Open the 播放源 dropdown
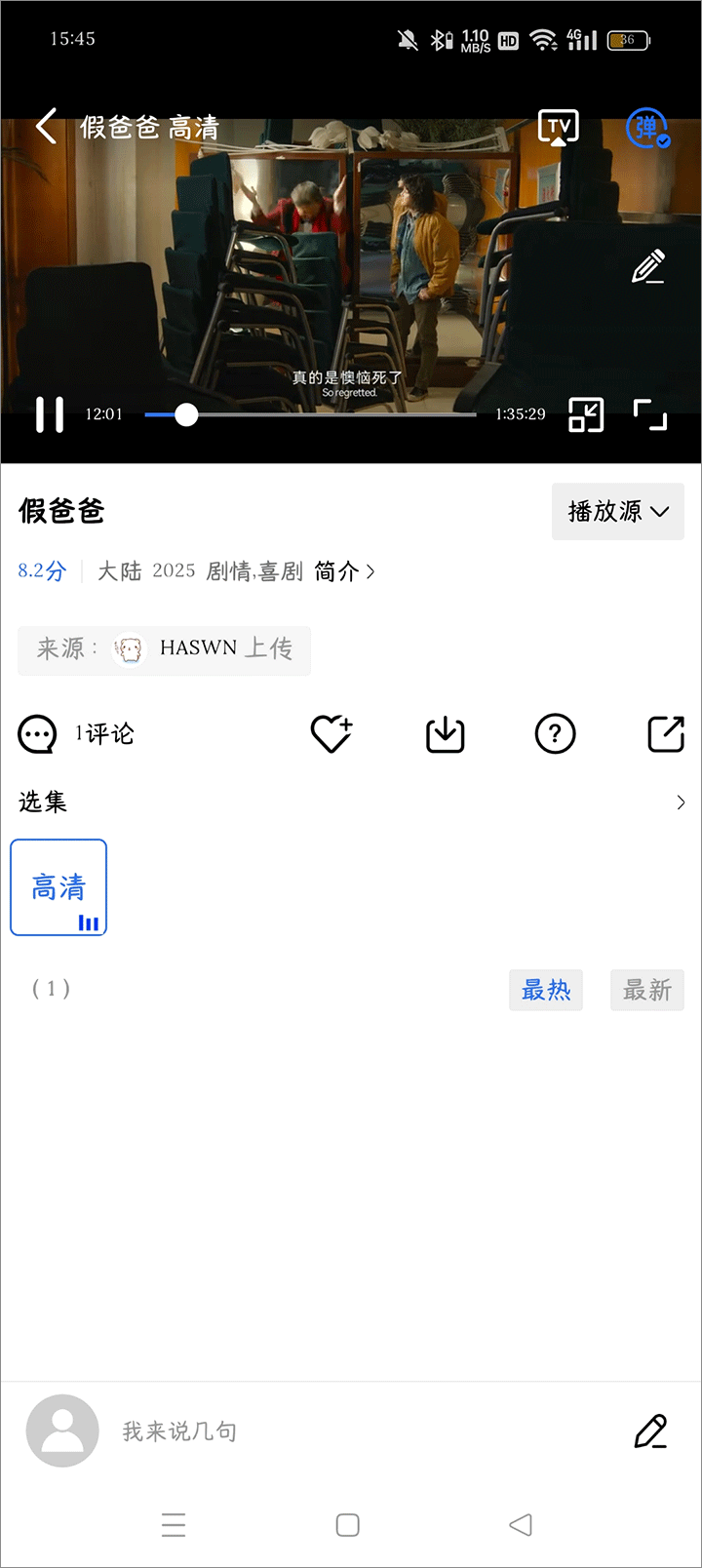 [x=617, y=511]
